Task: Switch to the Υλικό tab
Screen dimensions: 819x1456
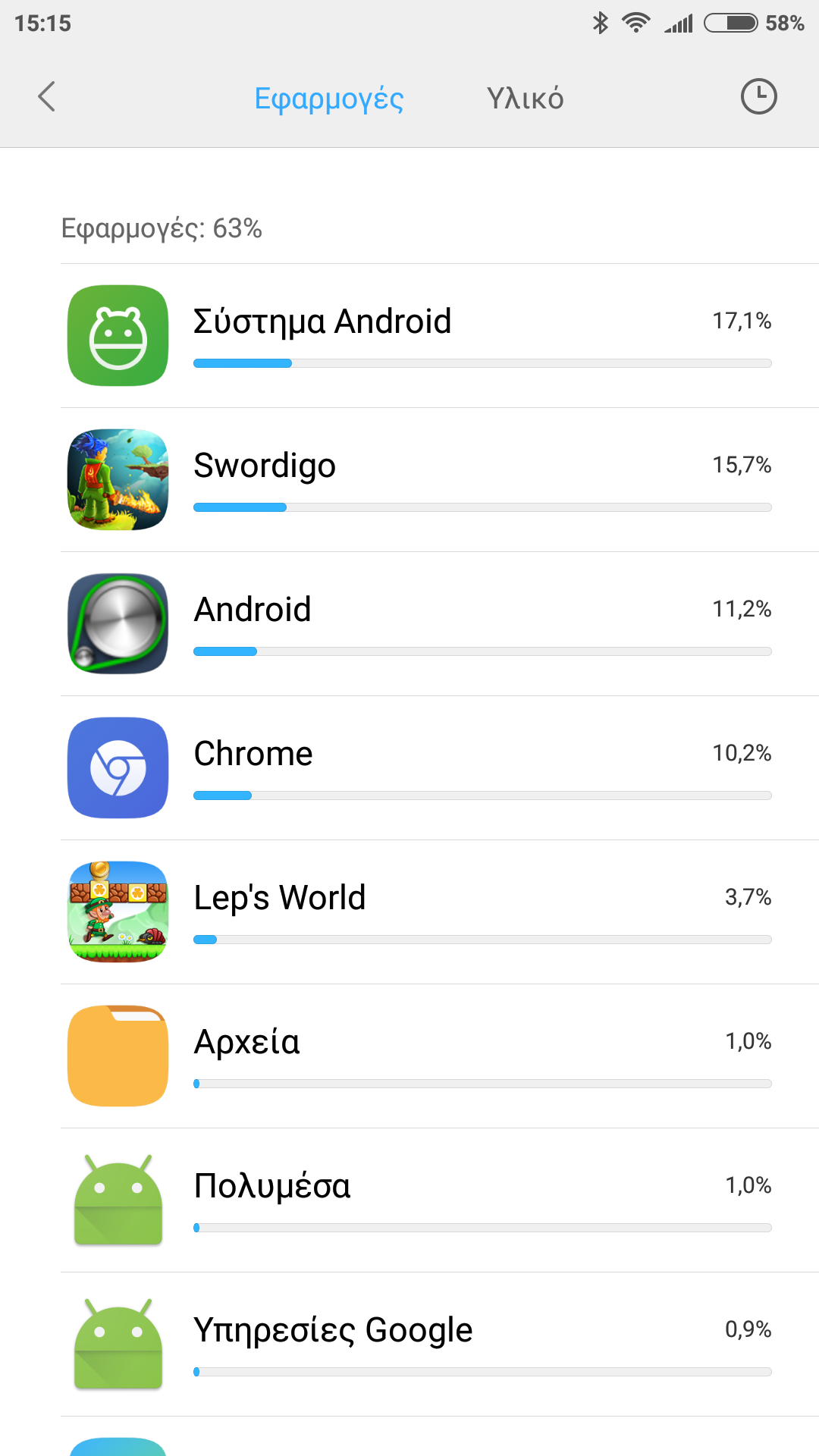Action: click(x=525, y=99)
